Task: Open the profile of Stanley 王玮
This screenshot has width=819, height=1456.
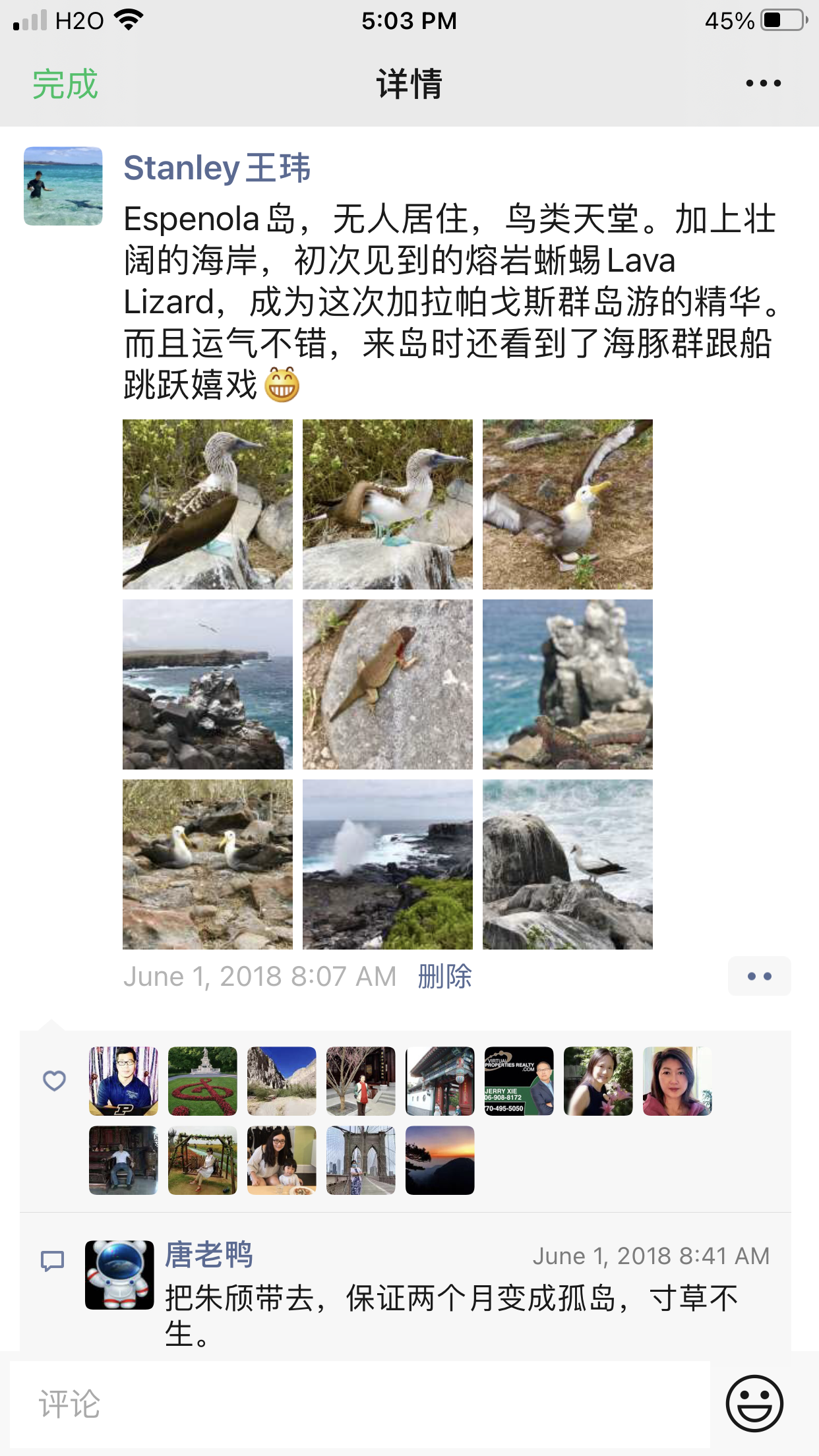Action: tap(216, 167)
